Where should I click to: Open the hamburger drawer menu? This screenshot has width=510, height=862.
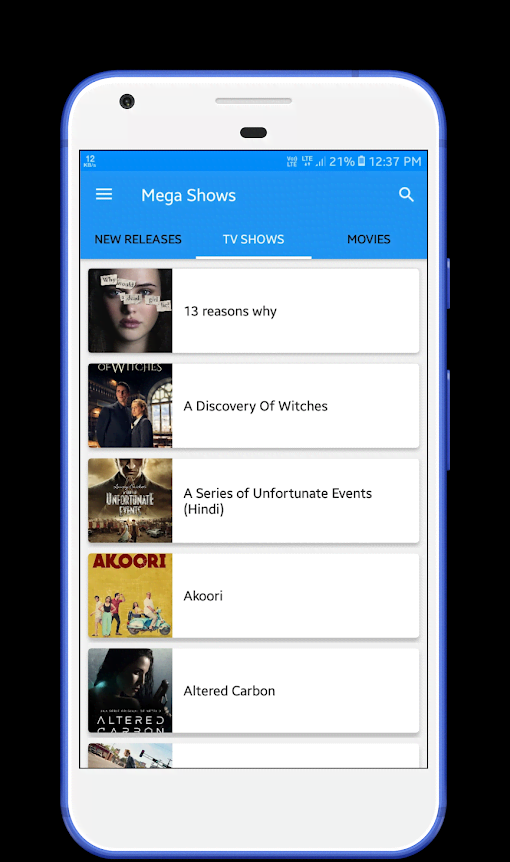coord(104,195)
